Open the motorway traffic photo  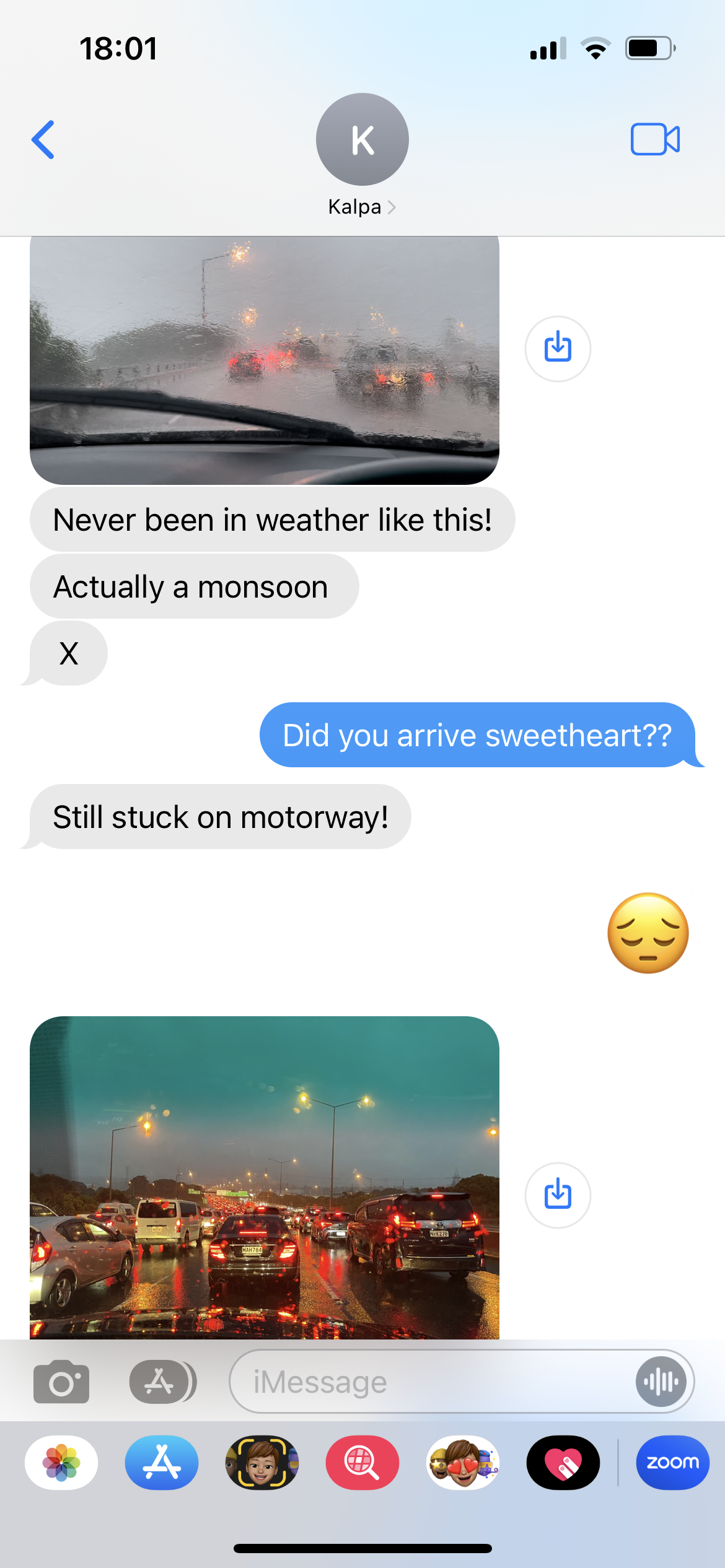click(265, 1177)
